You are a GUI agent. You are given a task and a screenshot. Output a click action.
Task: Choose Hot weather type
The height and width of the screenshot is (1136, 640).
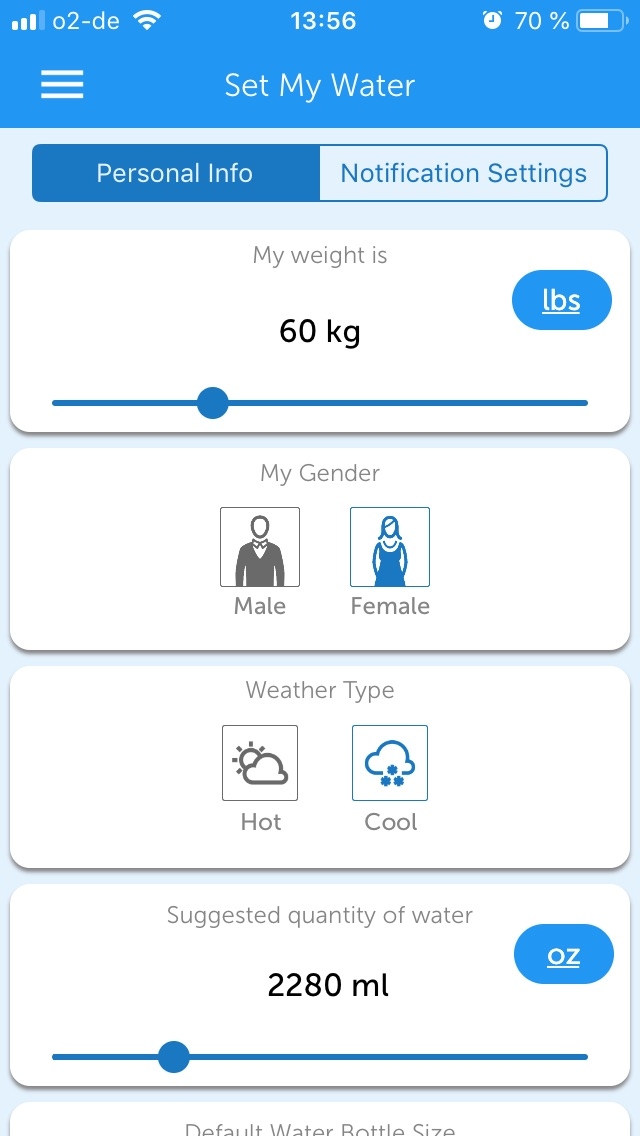260,763
